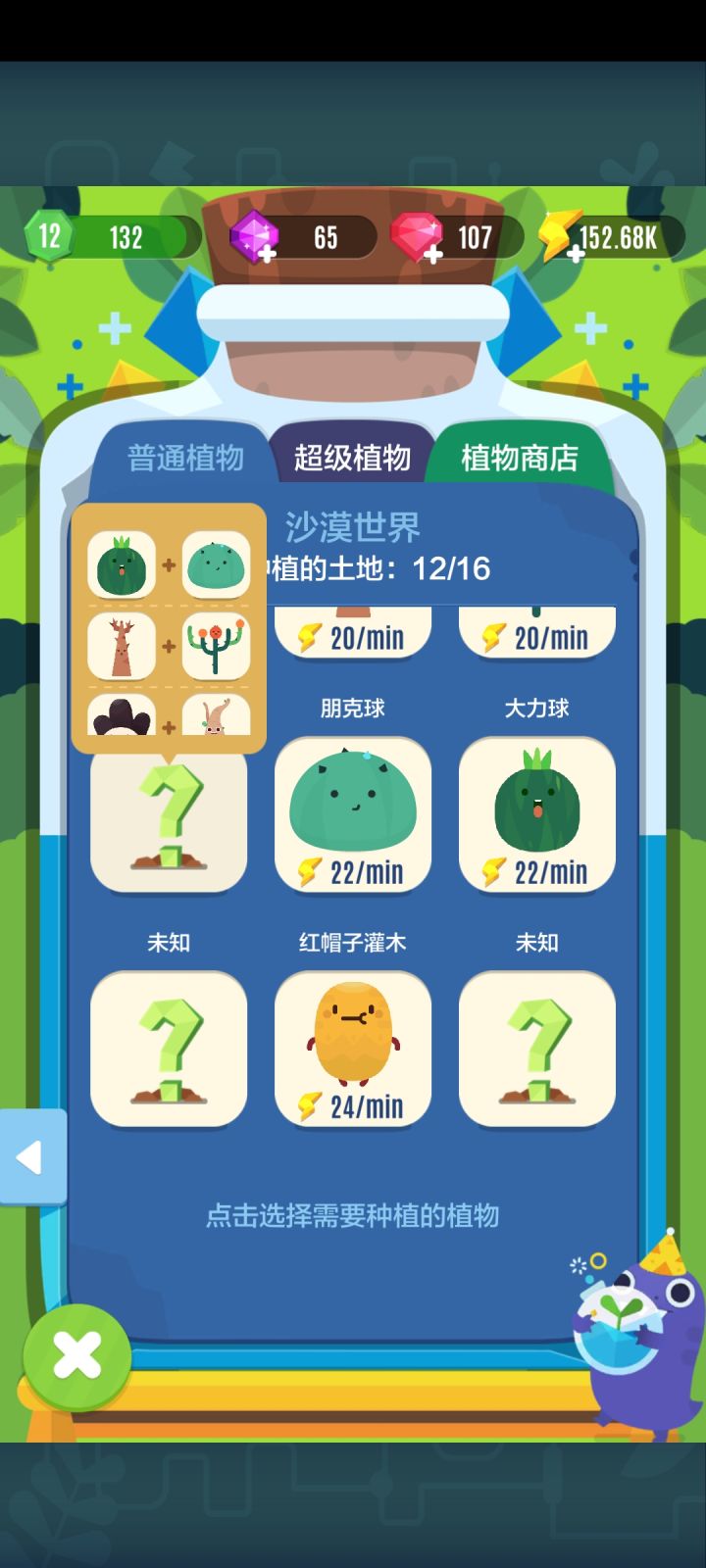Go to the previous world with the left arrow

[31, 1157]
